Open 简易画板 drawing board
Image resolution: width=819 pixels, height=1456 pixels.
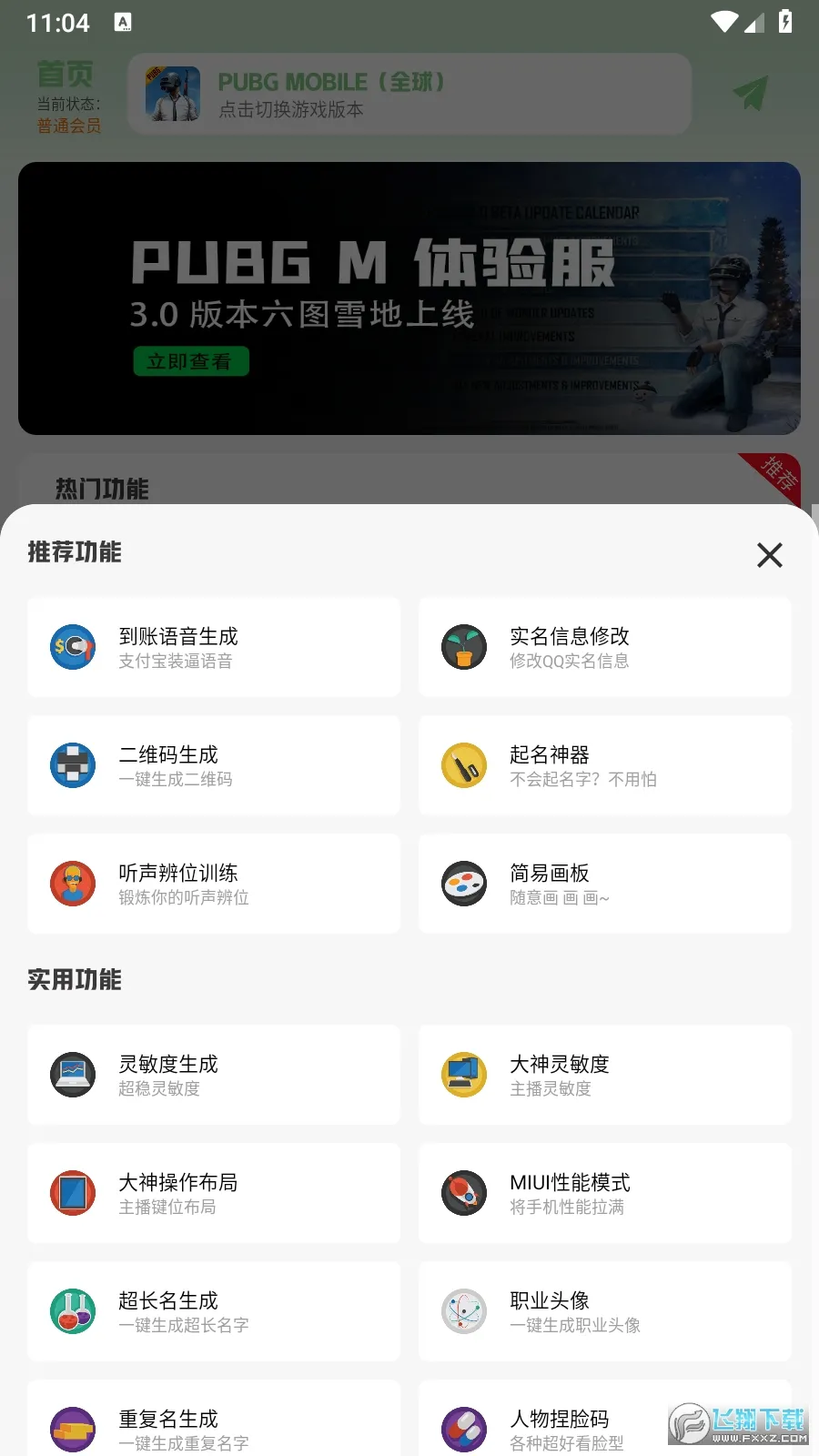pyautogui.click(x=605, y=884)
